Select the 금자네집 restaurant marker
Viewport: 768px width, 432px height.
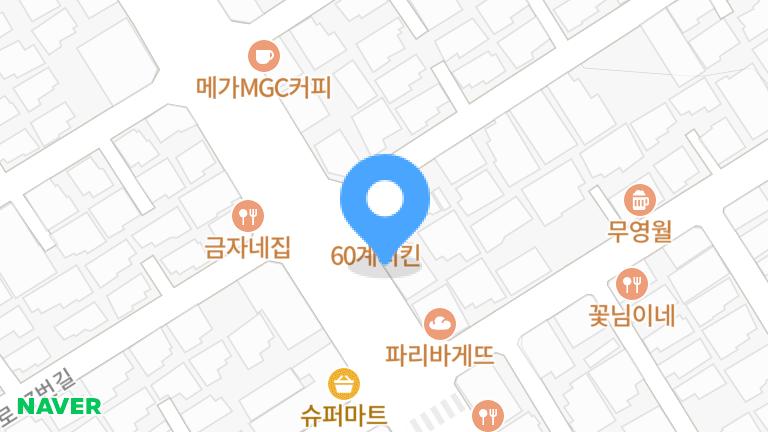[247, 214]
